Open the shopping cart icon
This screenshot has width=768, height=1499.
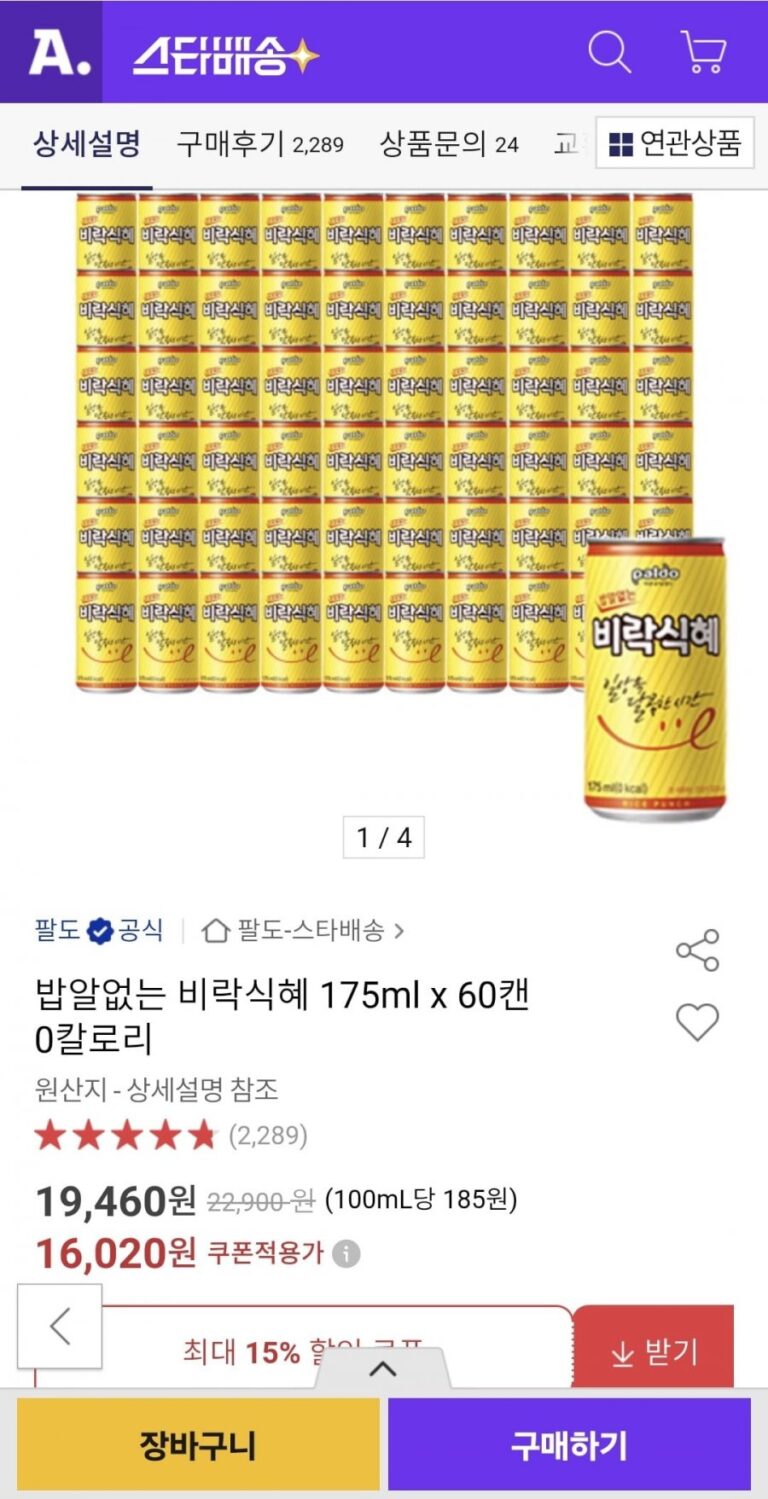703,51
